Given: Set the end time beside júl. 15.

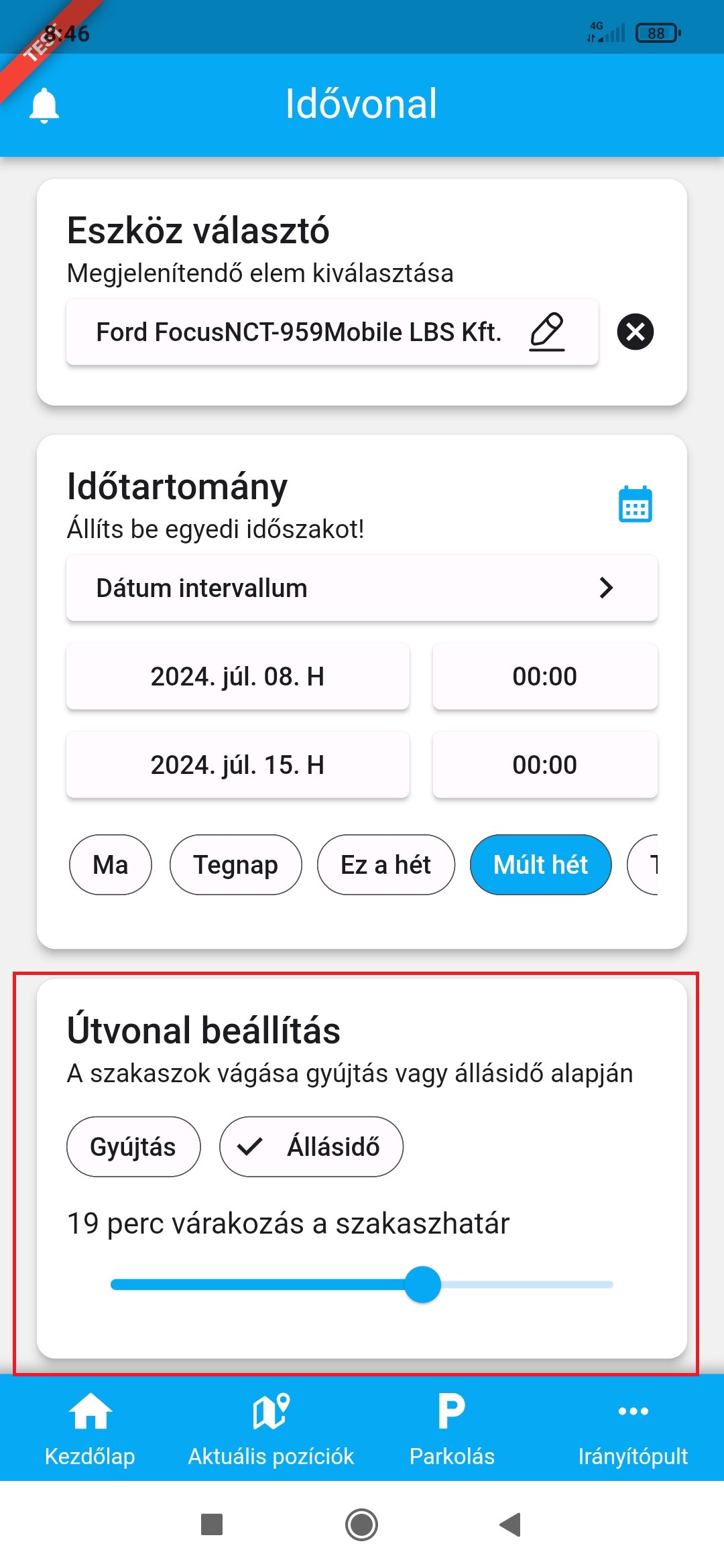Looking at the screenshot, I should (x=544, y=765).
